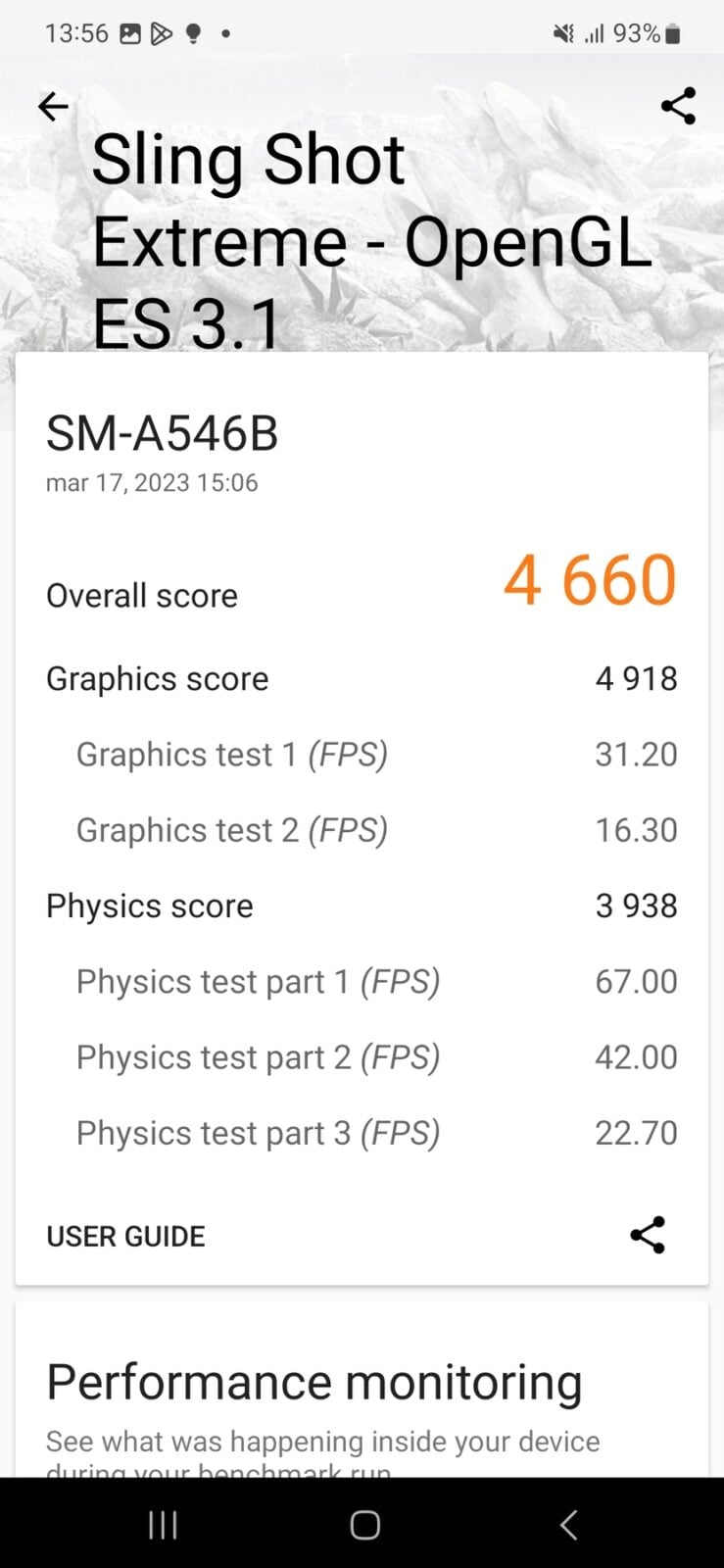The image size is (724, 1568).
Task: Go back using the top-left arrow
Action: click(x=53, y=106)
